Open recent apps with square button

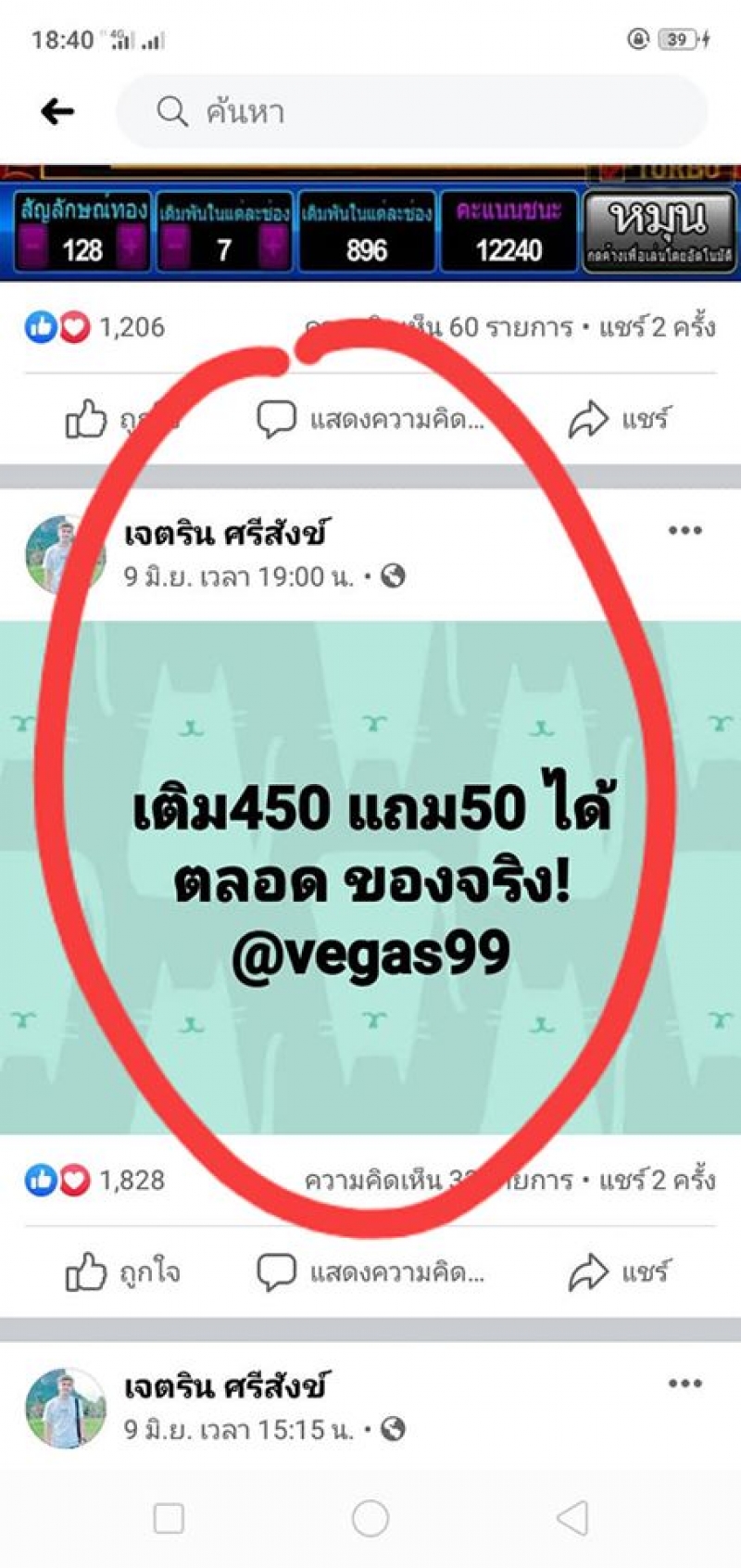(169, 1518)
